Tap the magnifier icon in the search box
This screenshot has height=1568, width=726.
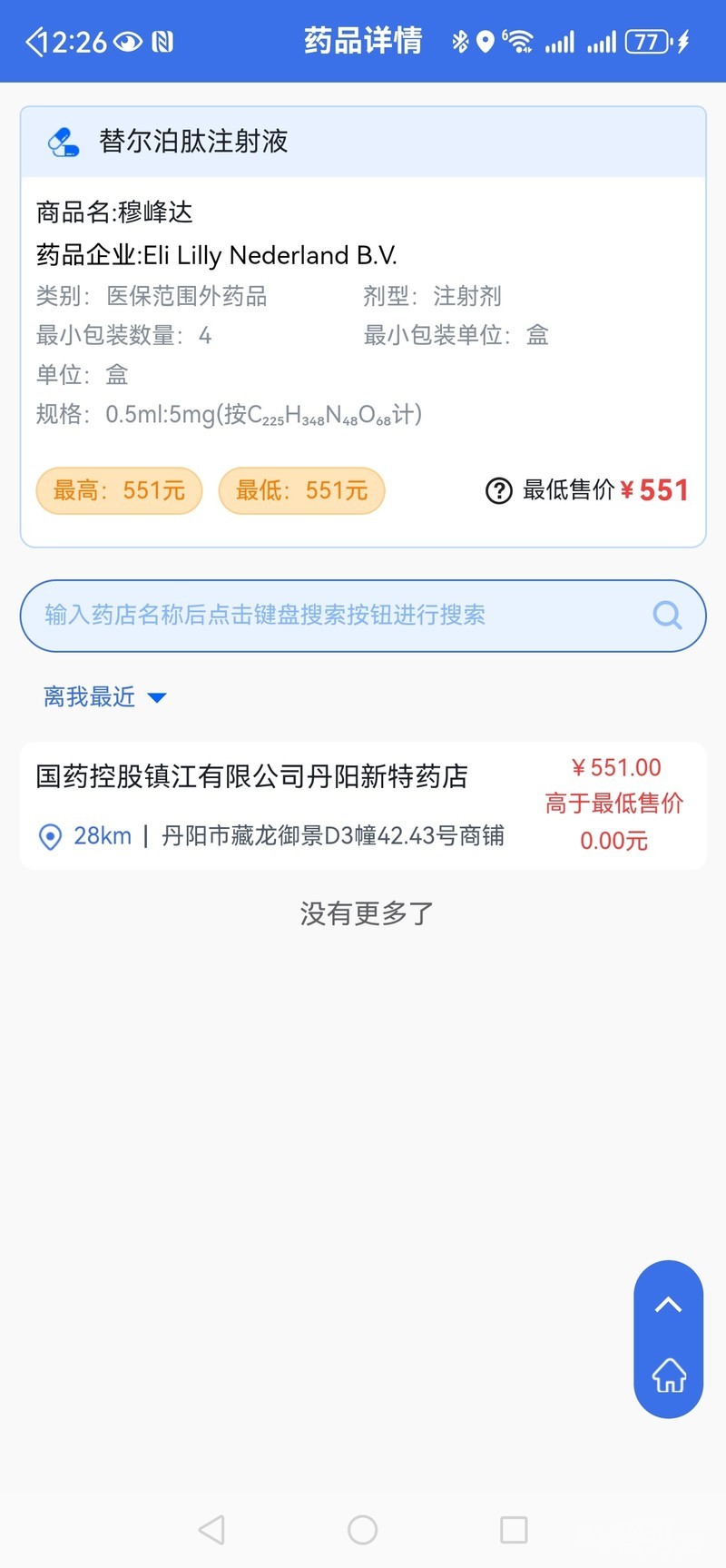coord(667,616)
